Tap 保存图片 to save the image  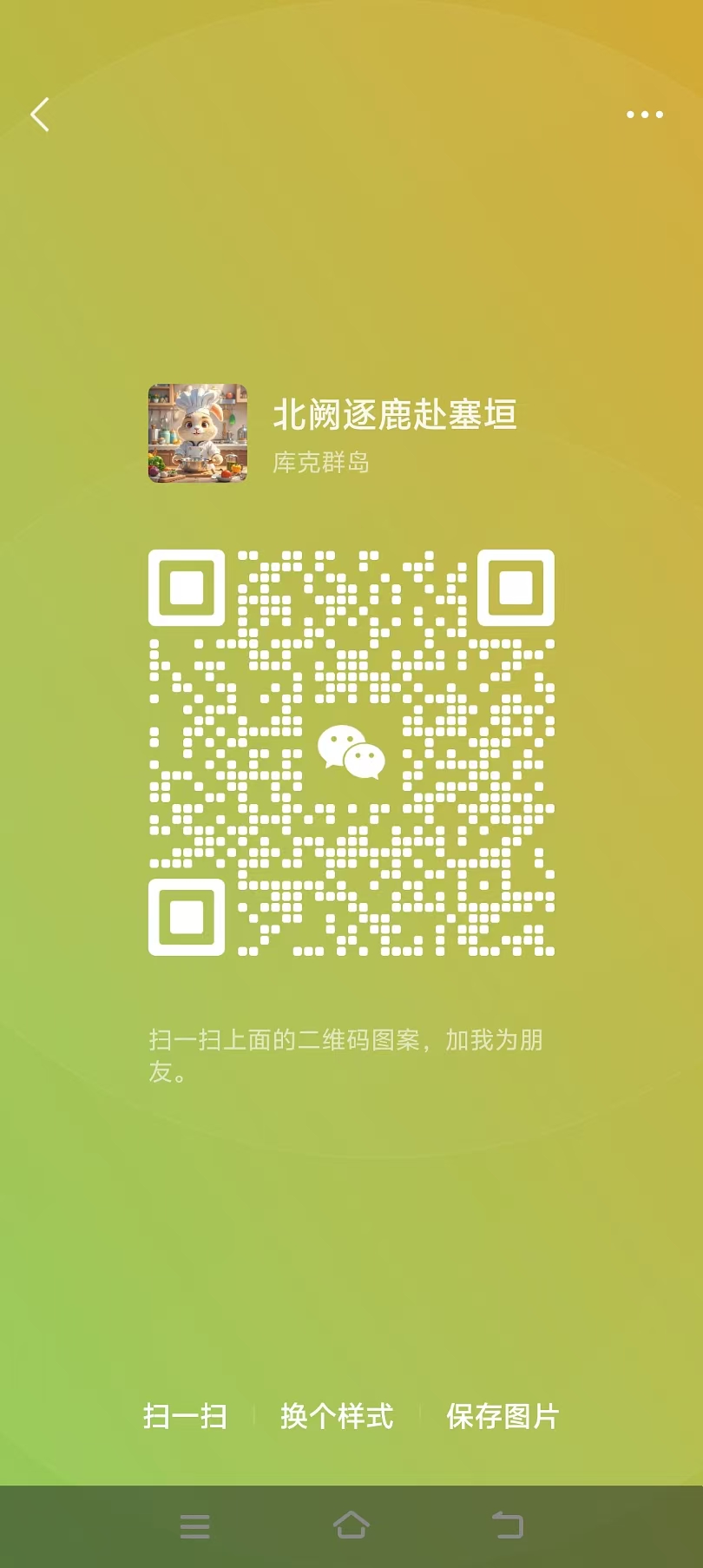coord(503,1416)
